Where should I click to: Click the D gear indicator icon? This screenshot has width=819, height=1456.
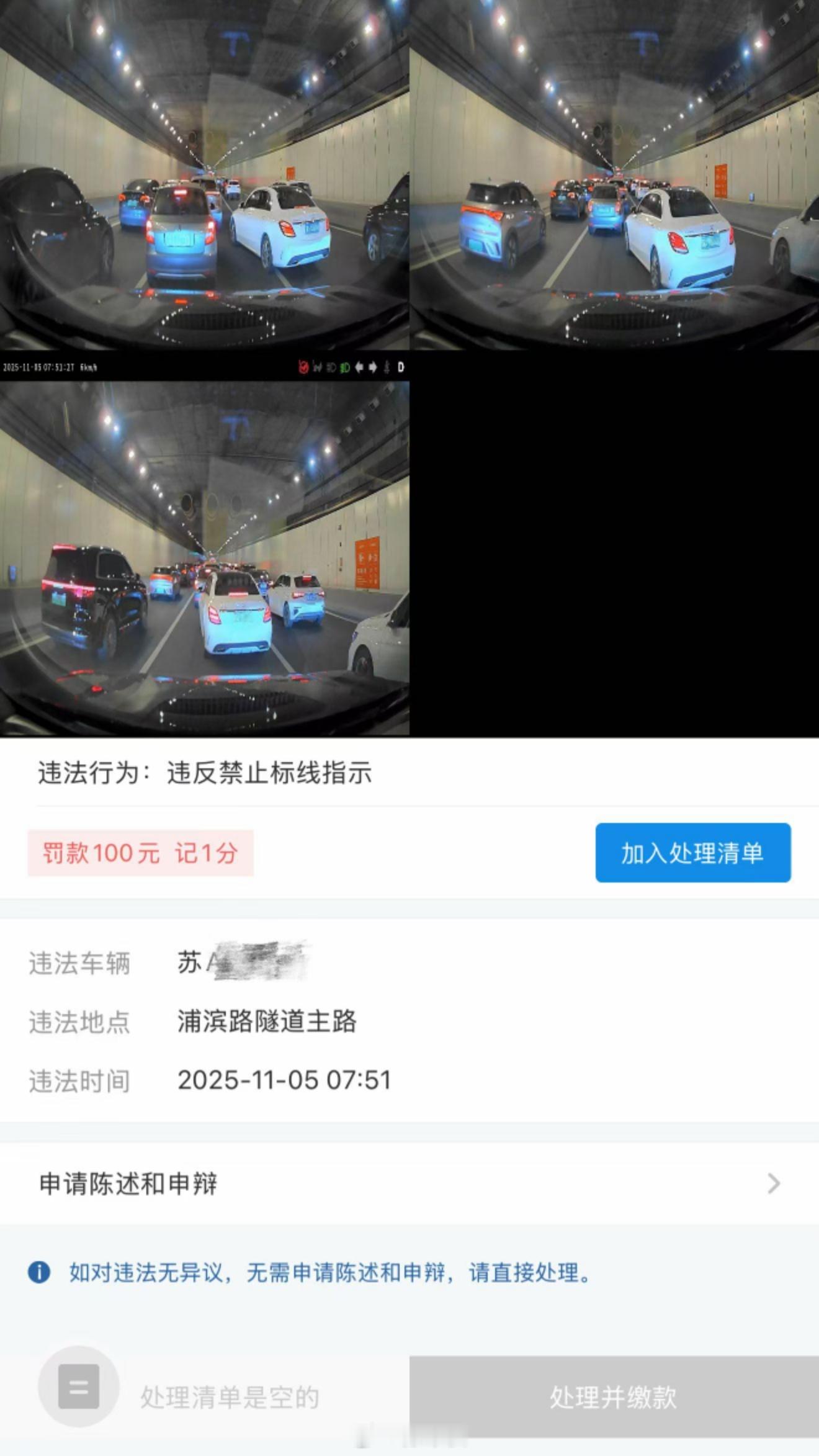400,367
